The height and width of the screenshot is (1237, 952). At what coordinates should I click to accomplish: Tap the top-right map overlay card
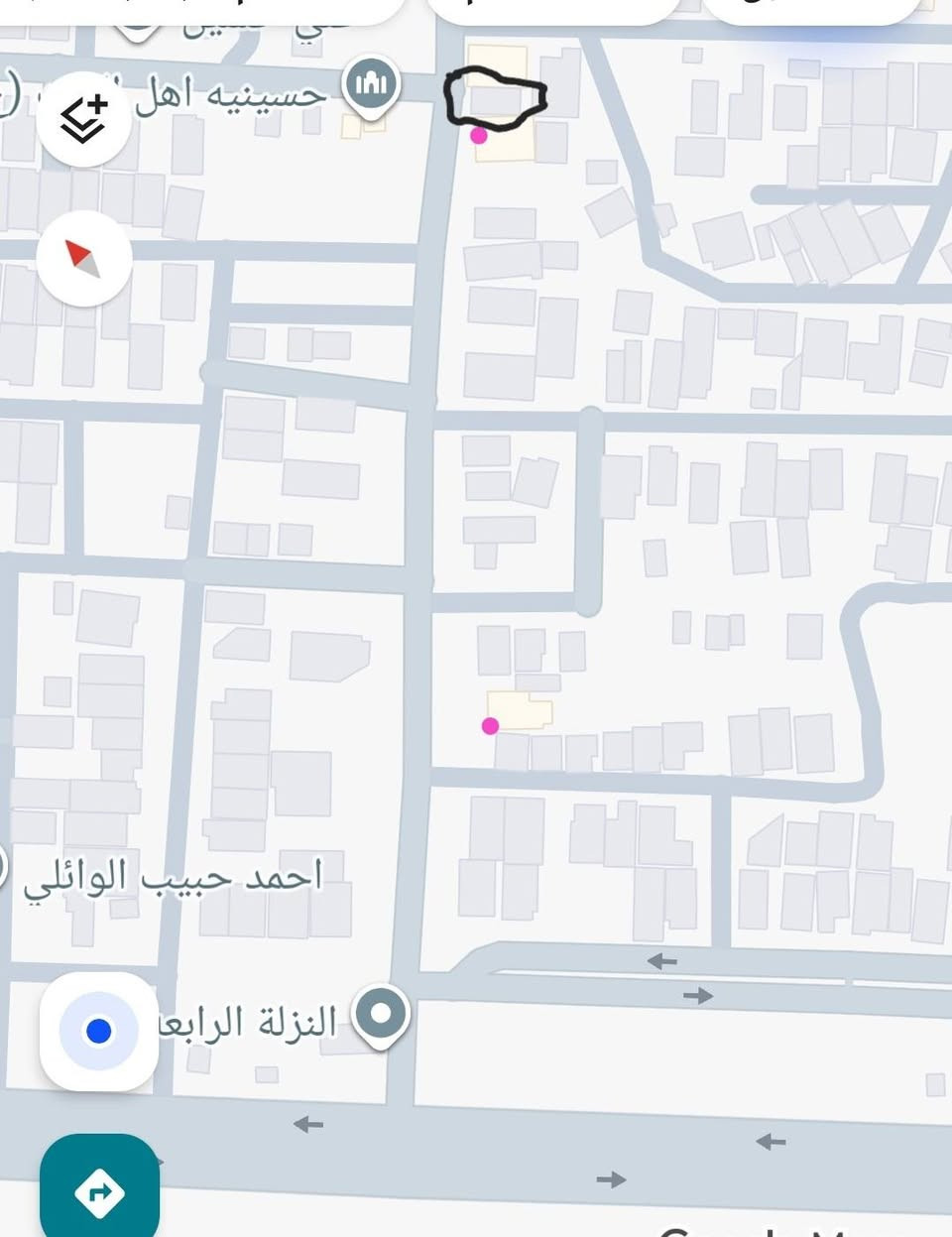(813, 12)
